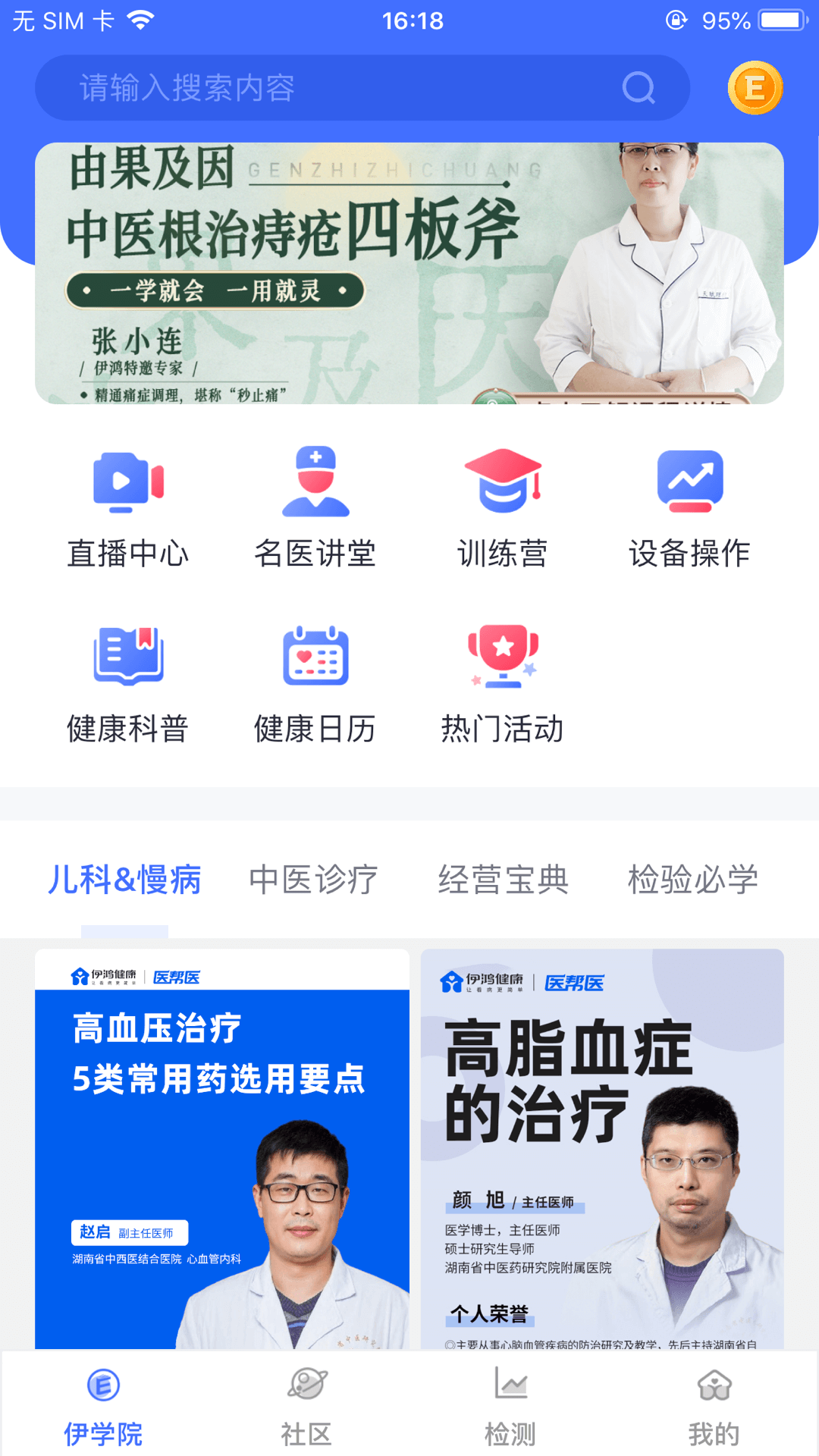The width and height of the screenshot is (819, 1456).
Task: Open the 高脂血症的治疗 course card
Action: point(599,1137)
